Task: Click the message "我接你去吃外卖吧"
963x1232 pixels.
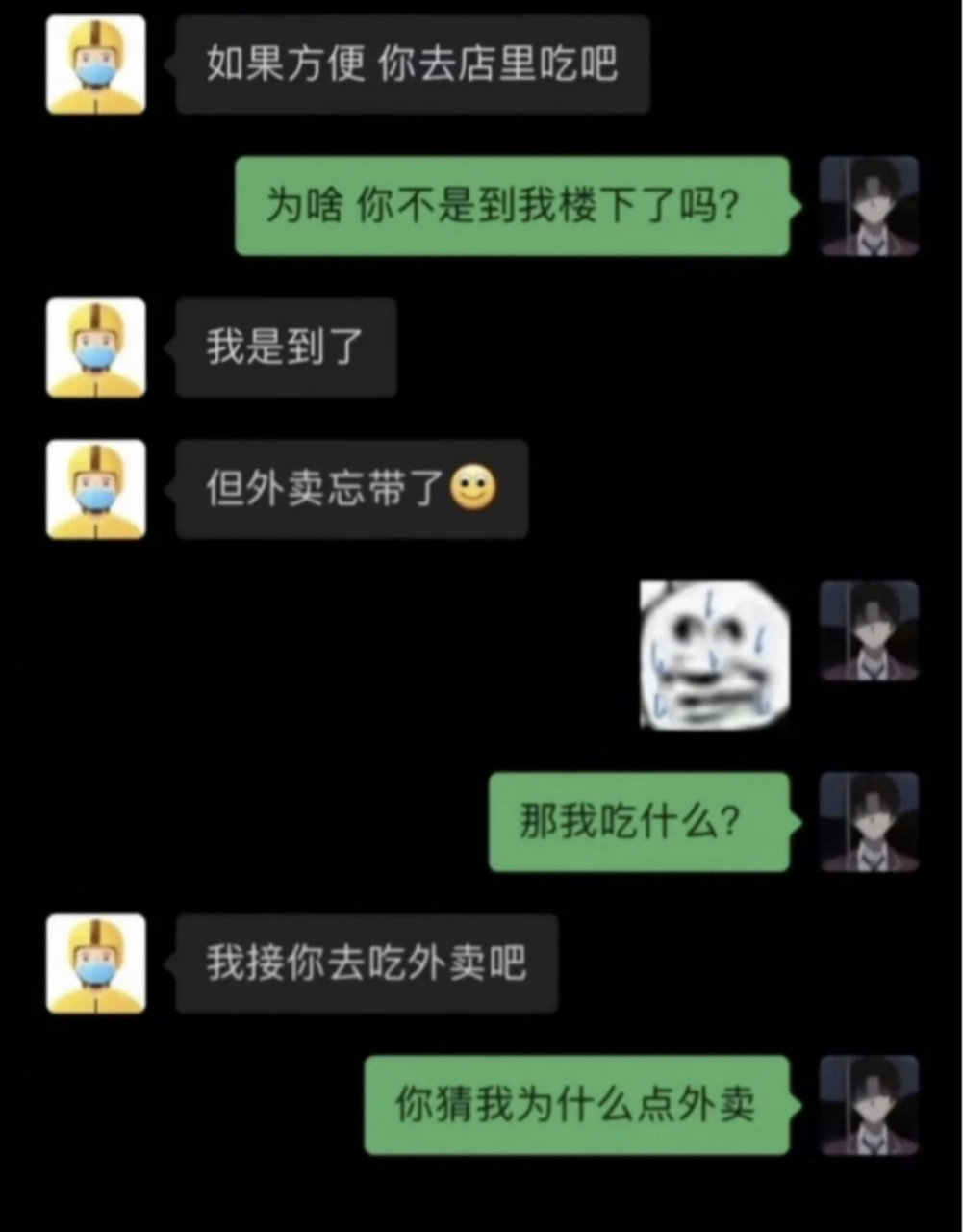Action: point(366,963)
